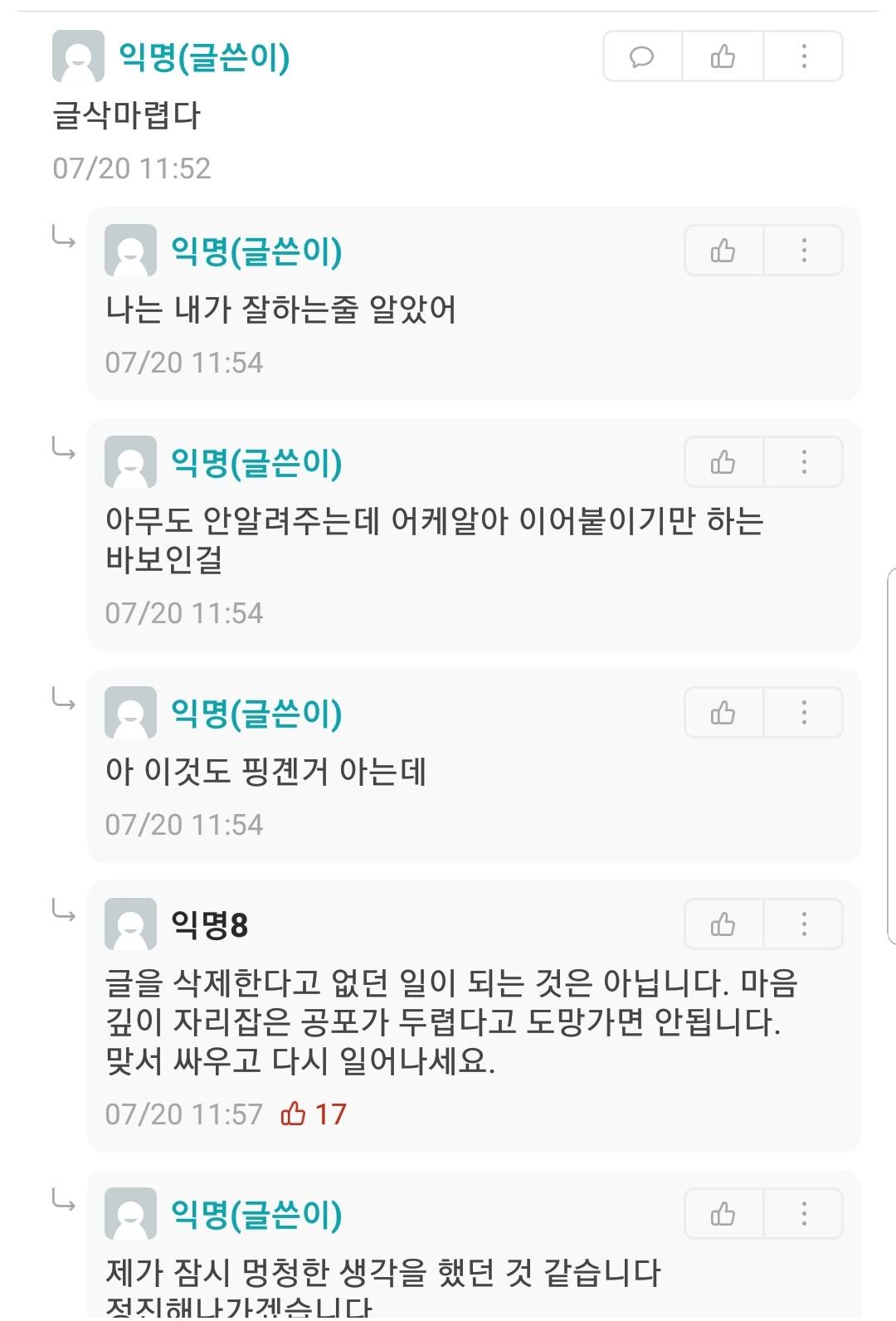Open more options for the '바보인걸' reply
The width and height of the screenshot is (896, 1321).
pyautogui.click(x=803, y=462)
